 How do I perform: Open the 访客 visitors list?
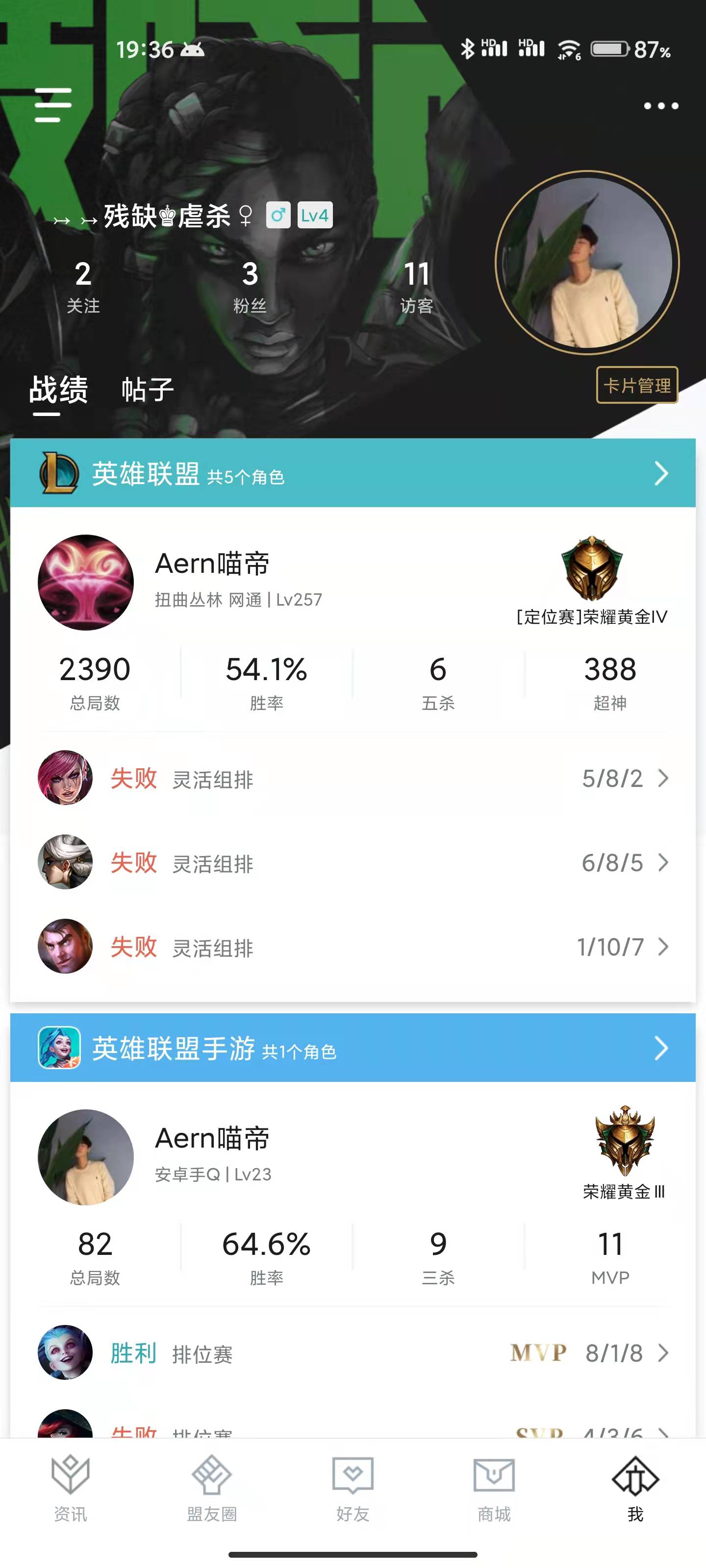[417, 286]
